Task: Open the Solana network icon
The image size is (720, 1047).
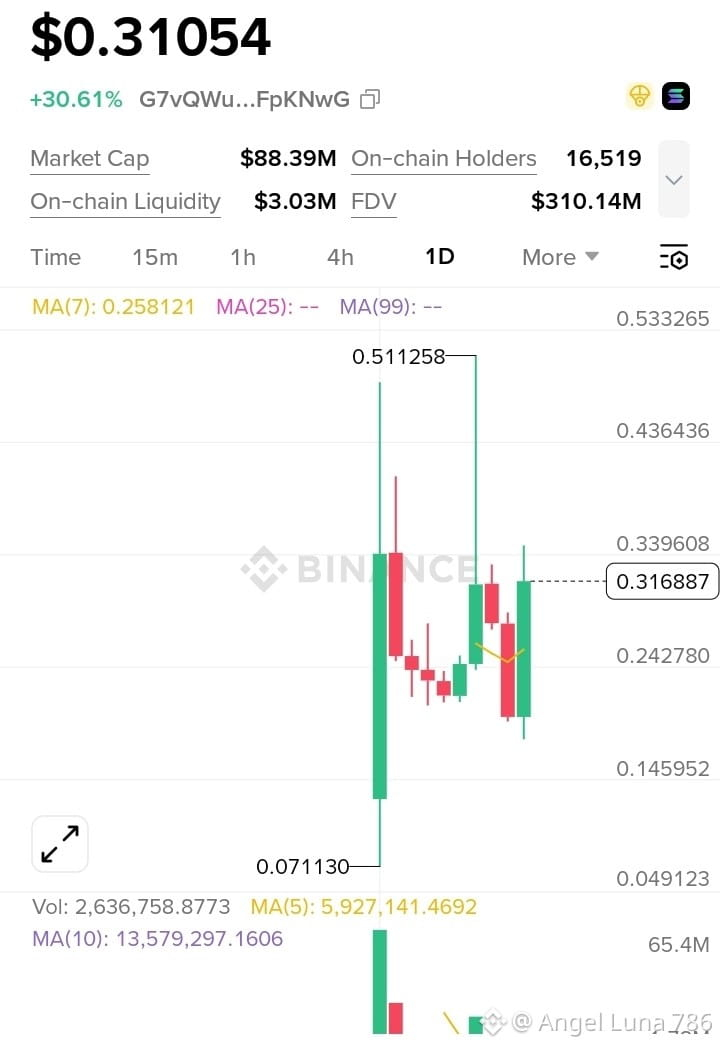Action: (x=675, y=96)
